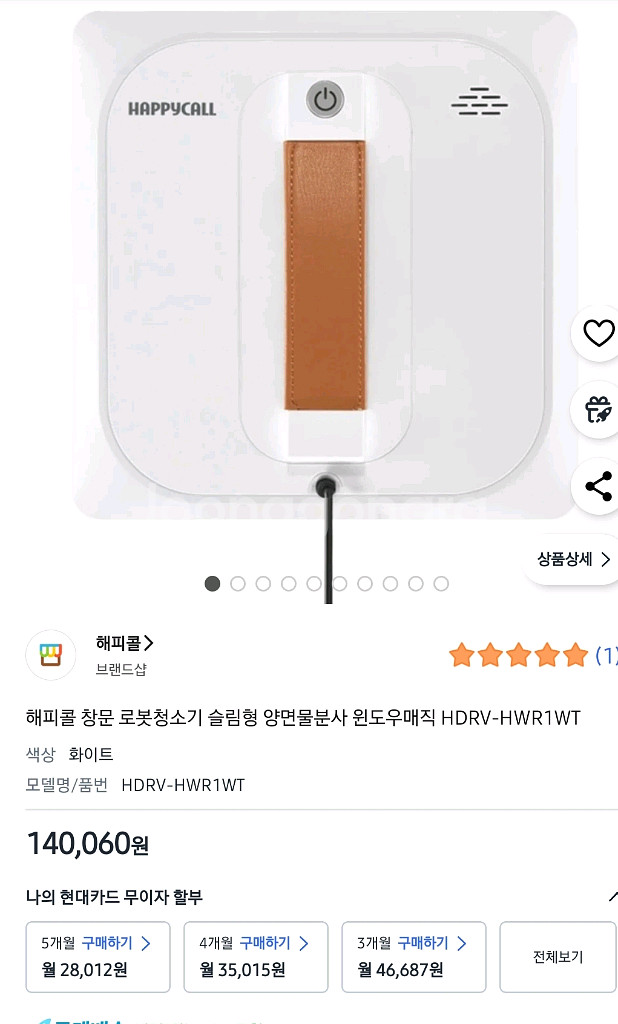The image size is (618, 1024).
Task: Add this product to wishlist with heart icon
Action: pyautogui.click(x=598, y=334)
